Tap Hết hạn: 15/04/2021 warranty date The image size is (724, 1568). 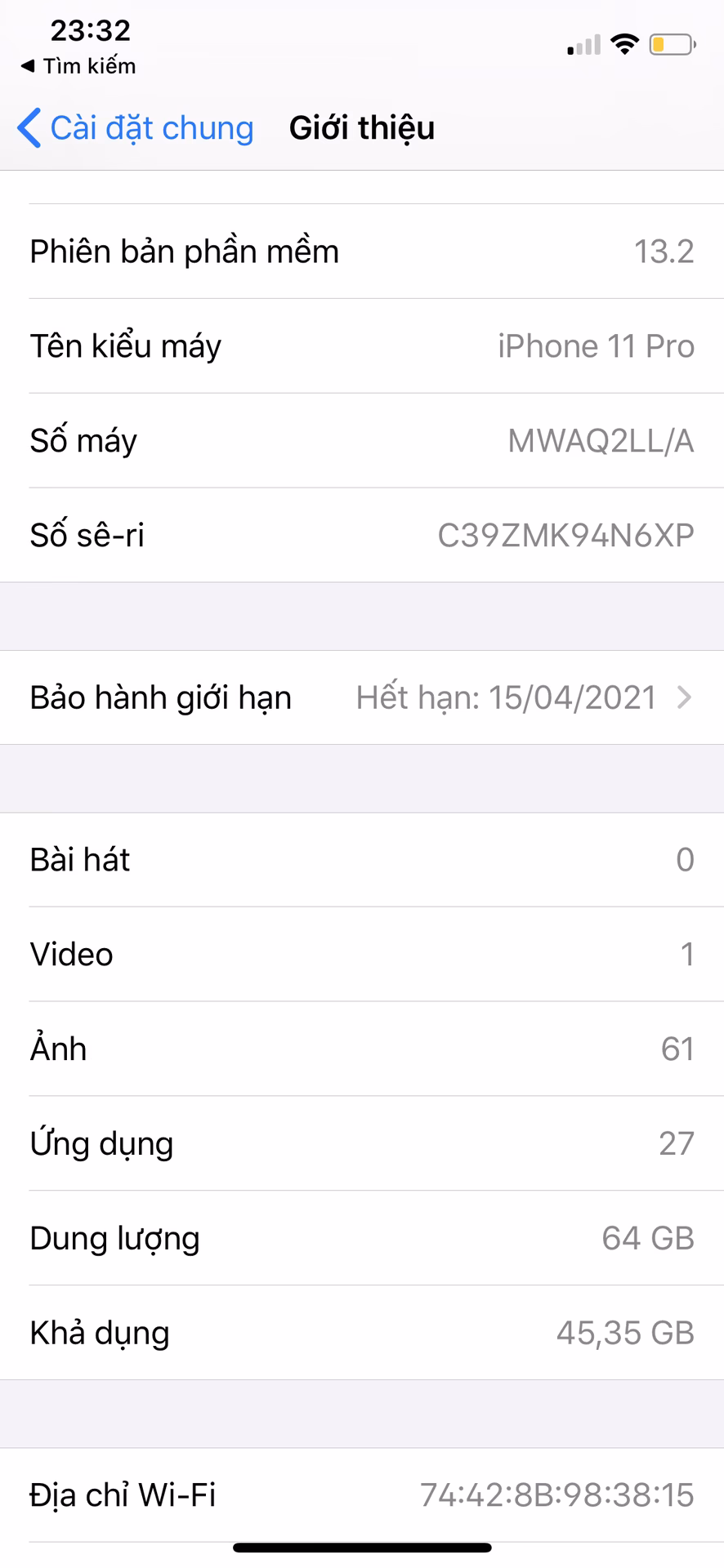pos(505,697)
